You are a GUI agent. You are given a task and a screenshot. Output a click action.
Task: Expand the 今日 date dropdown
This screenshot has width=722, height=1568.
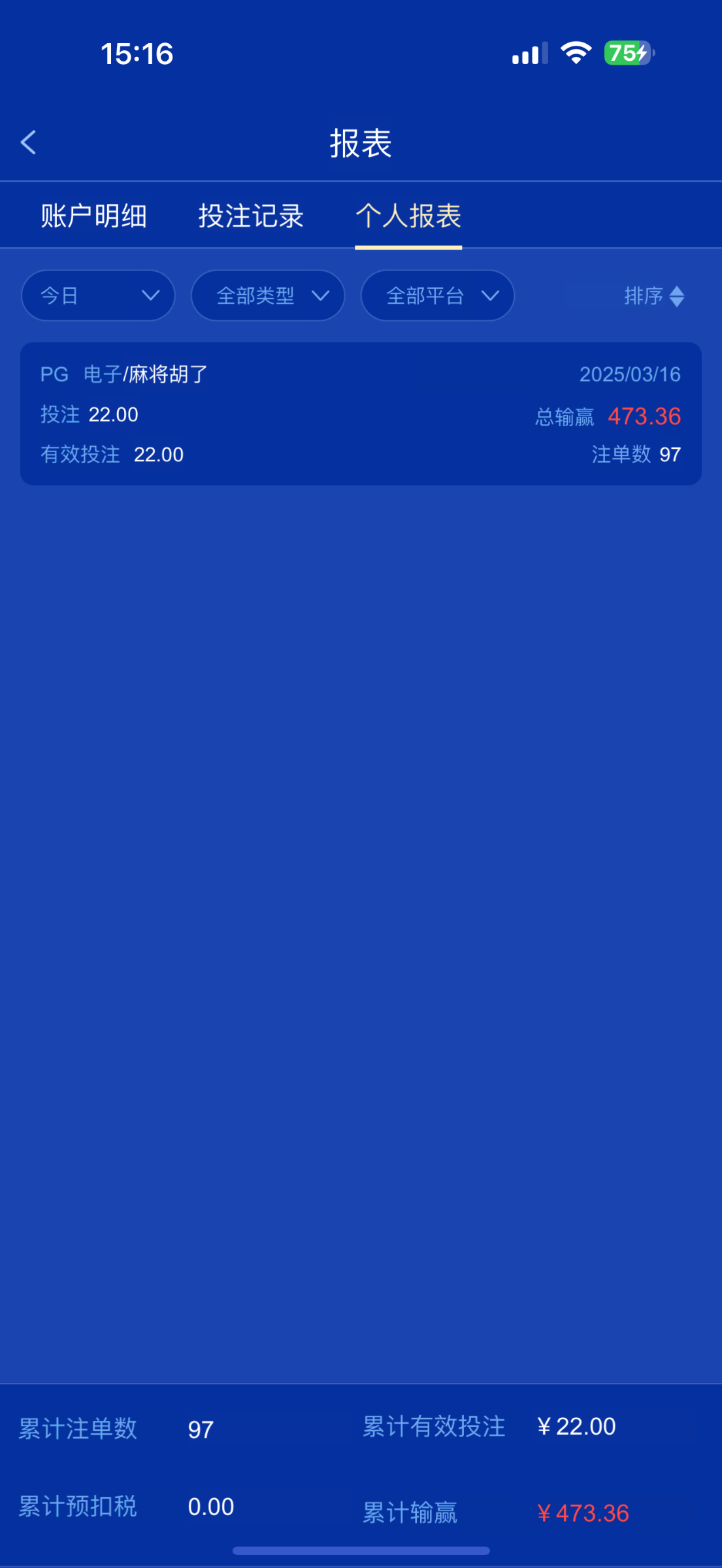(98, 296)
